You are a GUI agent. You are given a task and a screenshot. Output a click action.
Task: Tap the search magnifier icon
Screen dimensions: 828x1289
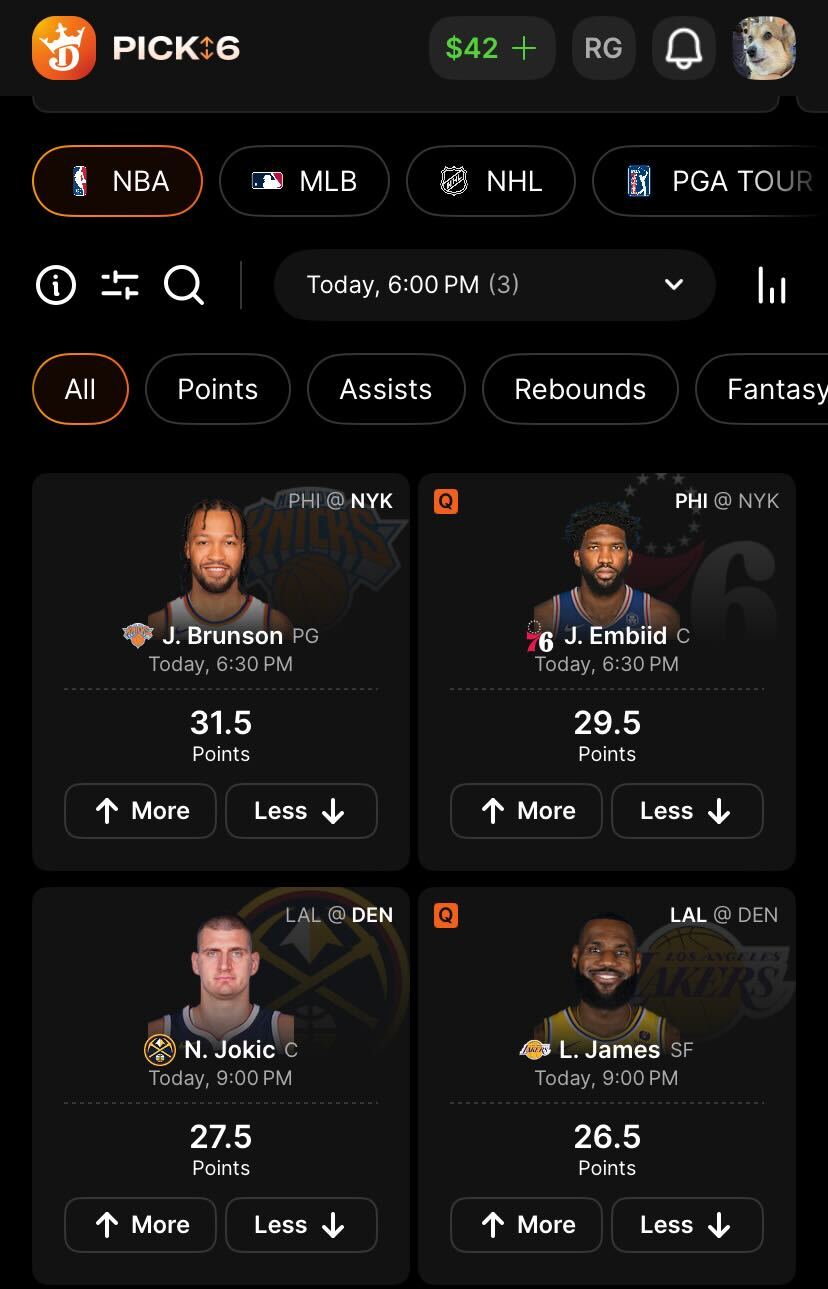pyautogui.click(x=184, y=285)
